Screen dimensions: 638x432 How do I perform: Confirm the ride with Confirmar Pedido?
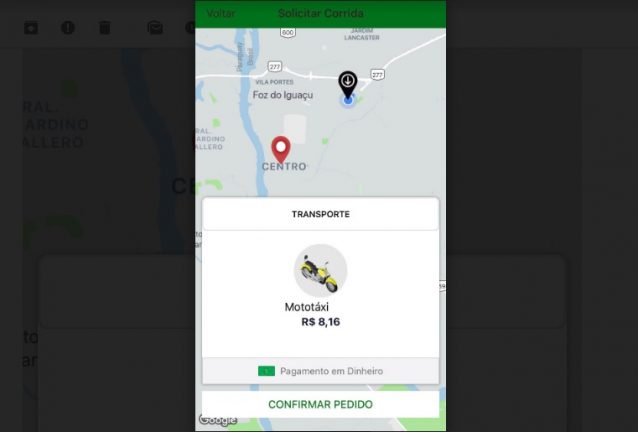[320, 405]
